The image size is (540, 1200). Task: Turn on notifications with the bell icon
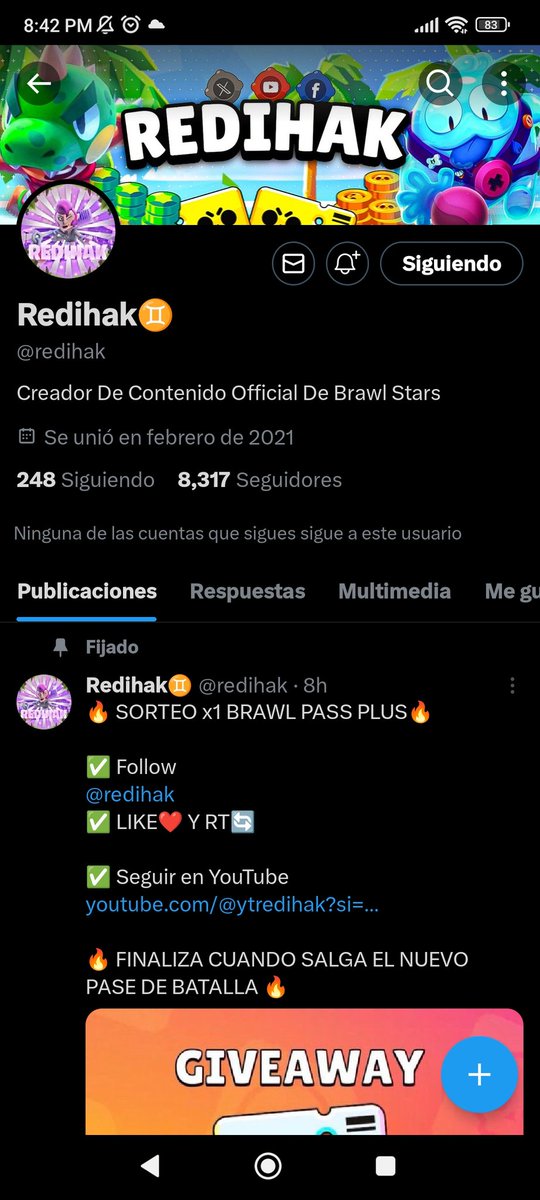[348, 264]
